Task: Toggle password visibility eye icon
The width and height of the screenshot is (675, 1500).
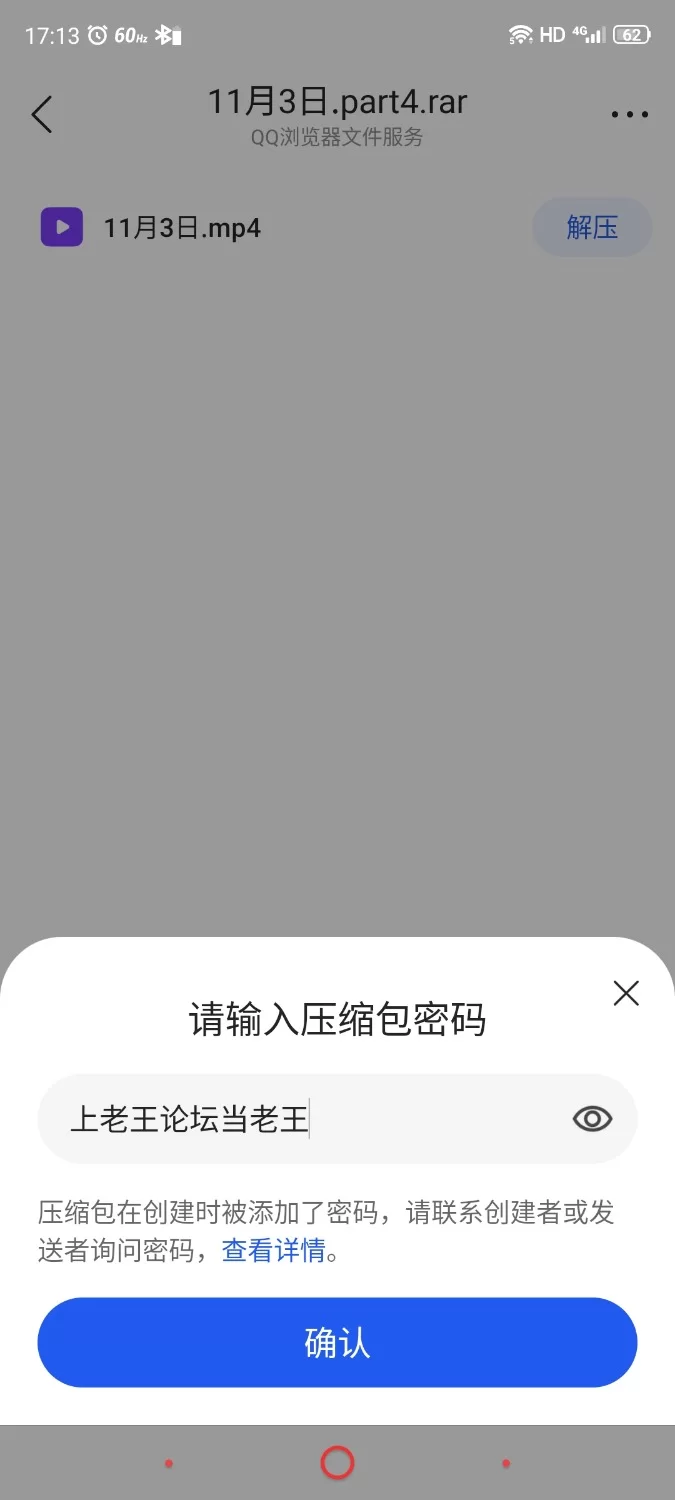Action: (x=592, y=1119)
